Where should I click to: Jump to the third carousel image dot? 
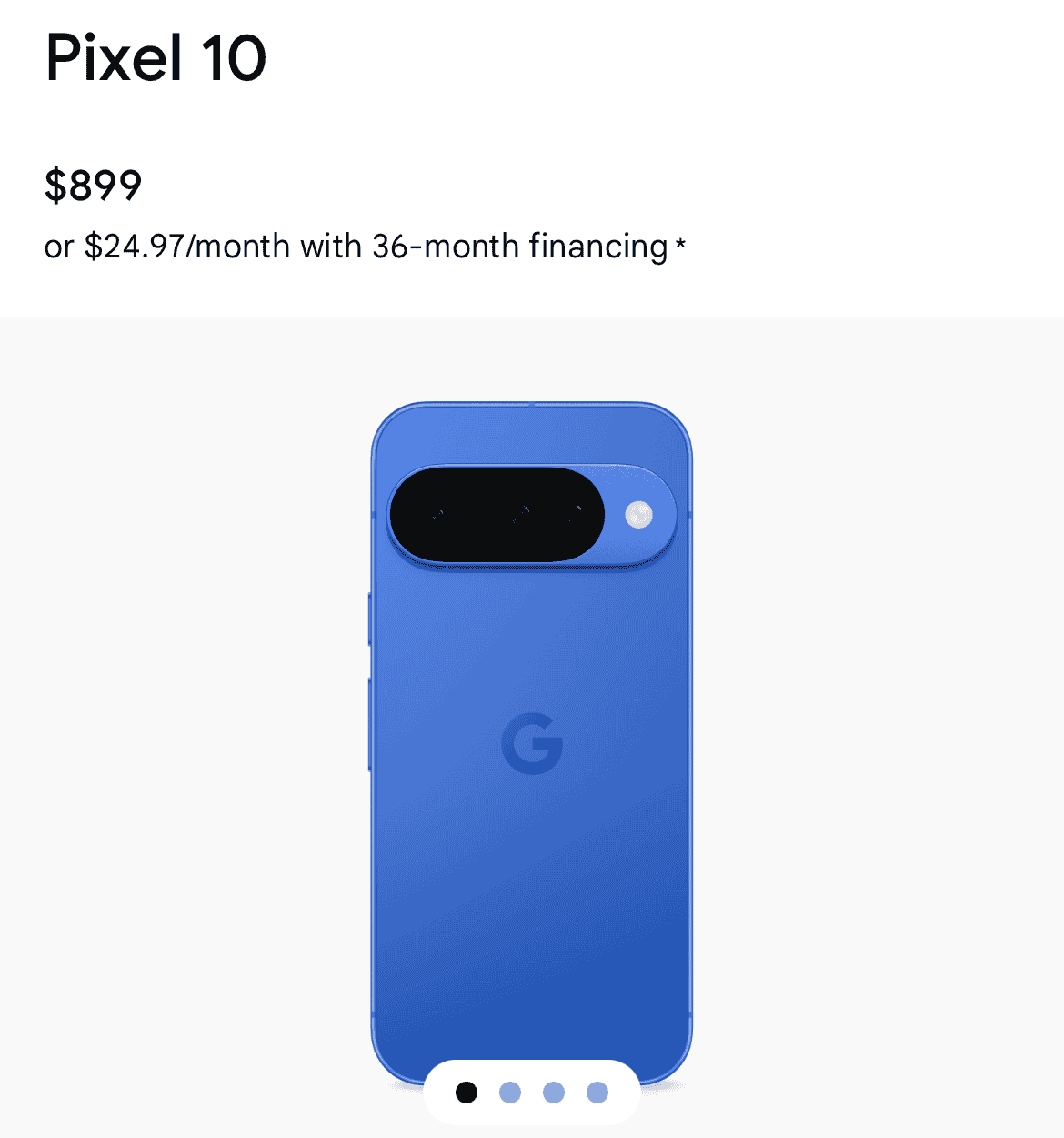coord(554,1093)
